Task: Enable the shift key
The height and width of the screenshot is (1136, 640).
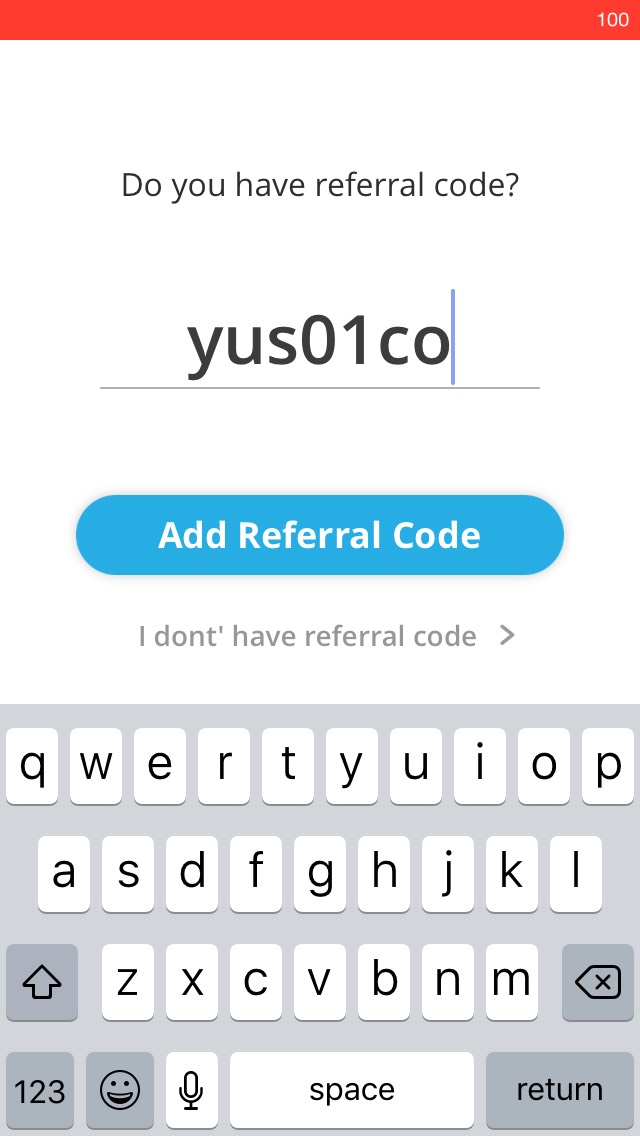Action: (x=41, y=982)
